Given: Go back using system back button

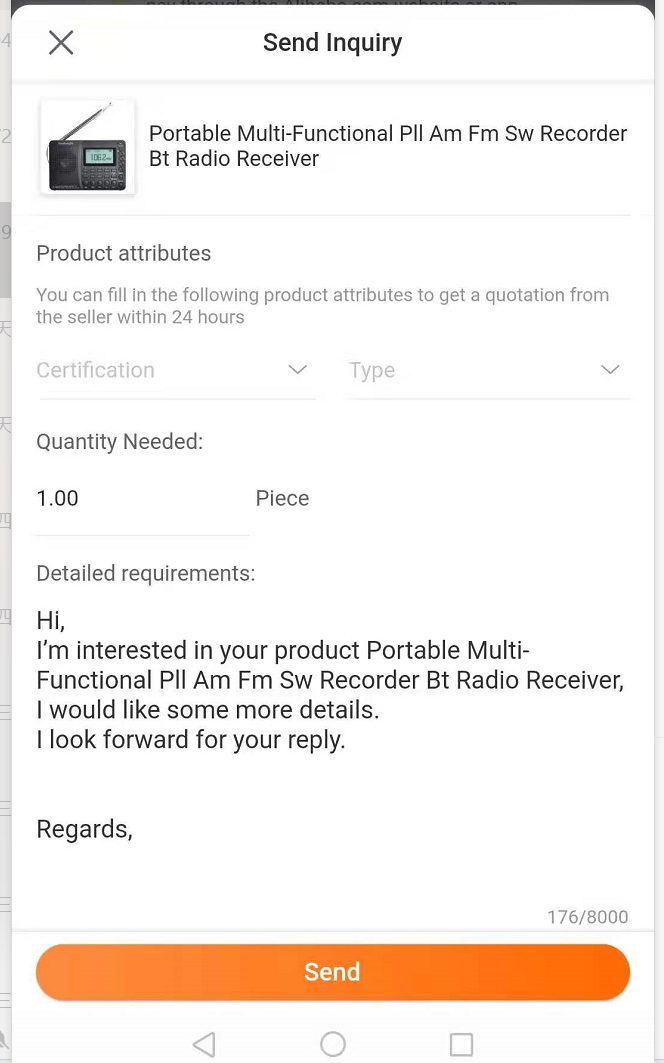Looking at the screenshot, I should pyautogui.click(x=204, y=1044).
